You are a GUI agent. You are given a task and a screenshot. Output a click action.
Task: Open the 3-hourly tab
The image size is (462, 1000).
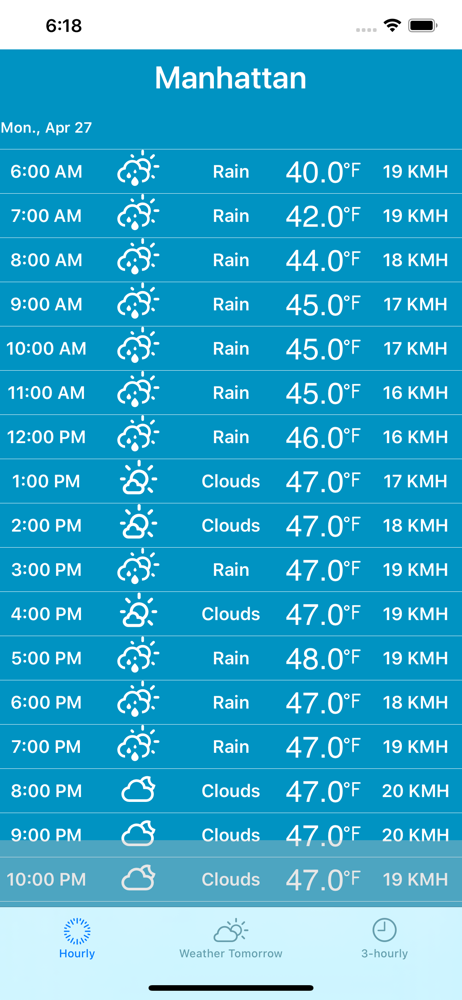[384, 939]
